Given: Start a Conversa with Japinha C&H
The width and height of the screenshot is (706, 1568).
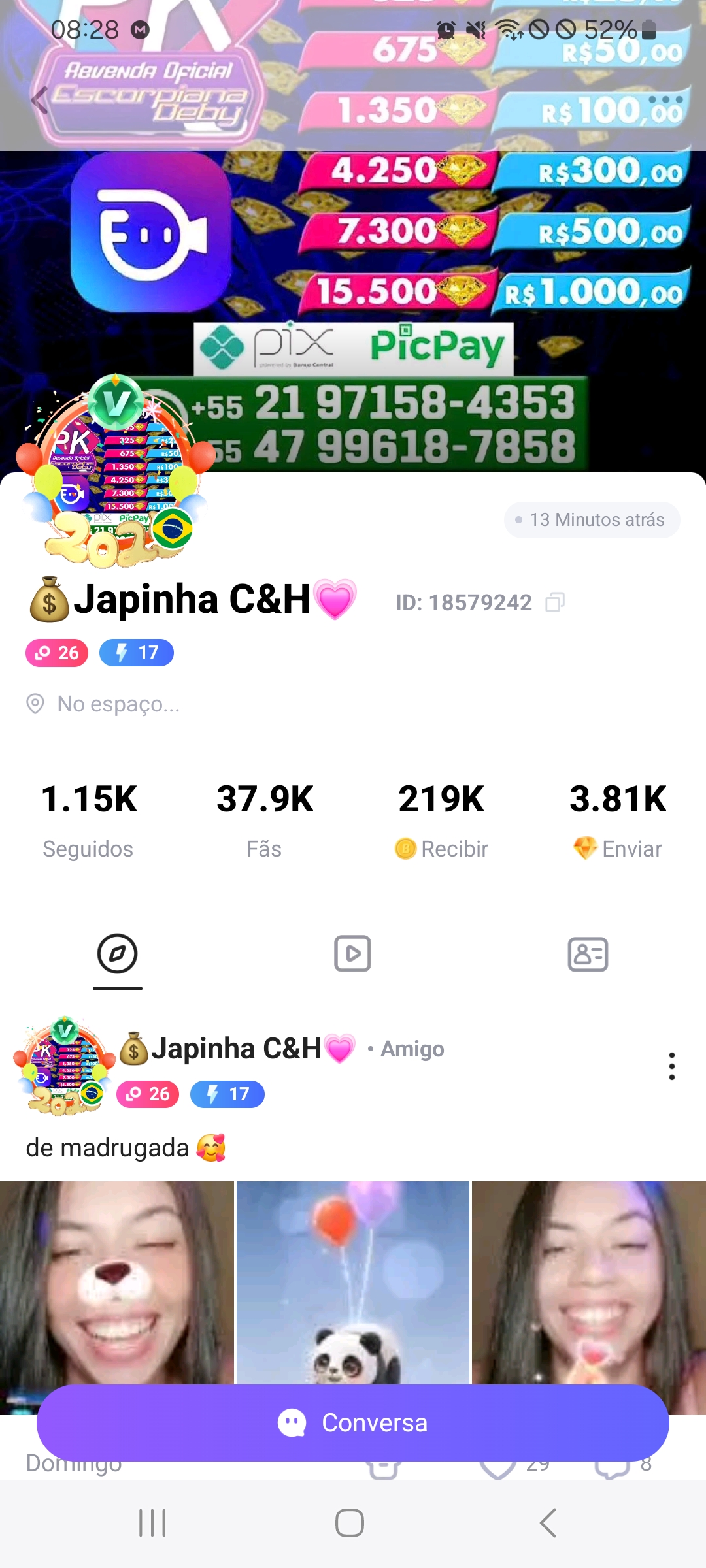Looking at the screenshot, I should [353, 1423].
